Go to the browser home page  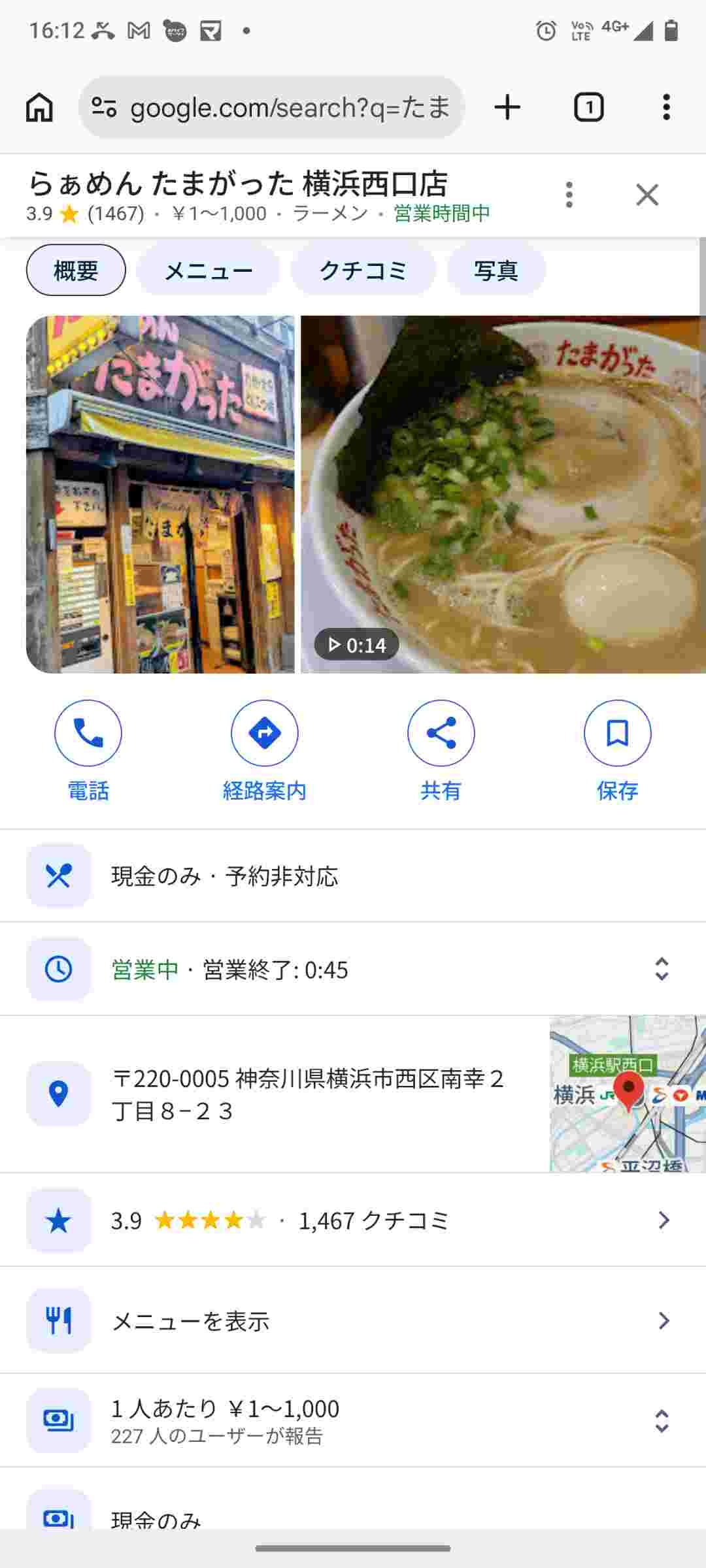(39, 107)
